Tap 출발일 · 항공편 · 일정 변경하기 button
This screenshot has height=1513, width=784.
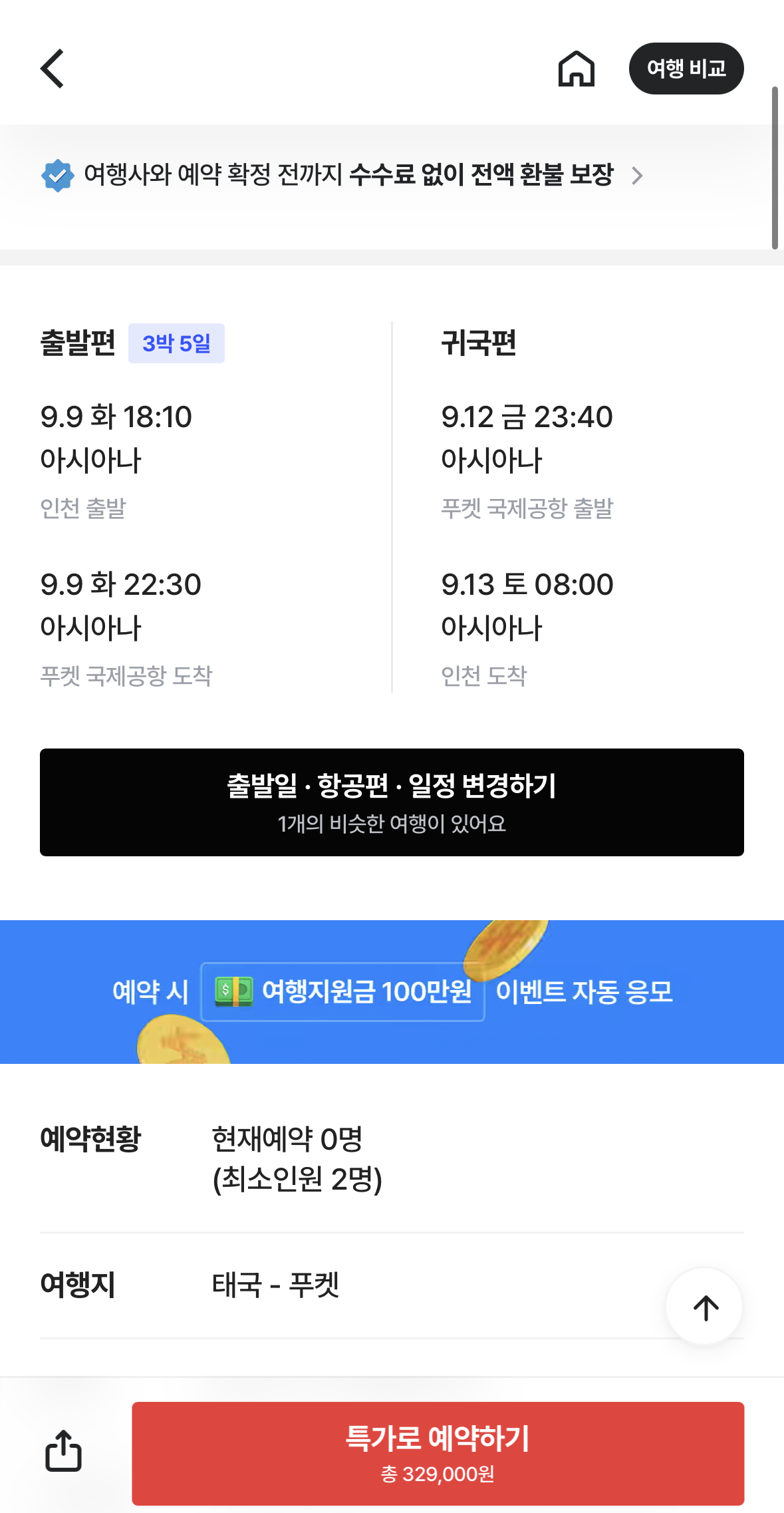pyautogui.click(x=392, y=802)
